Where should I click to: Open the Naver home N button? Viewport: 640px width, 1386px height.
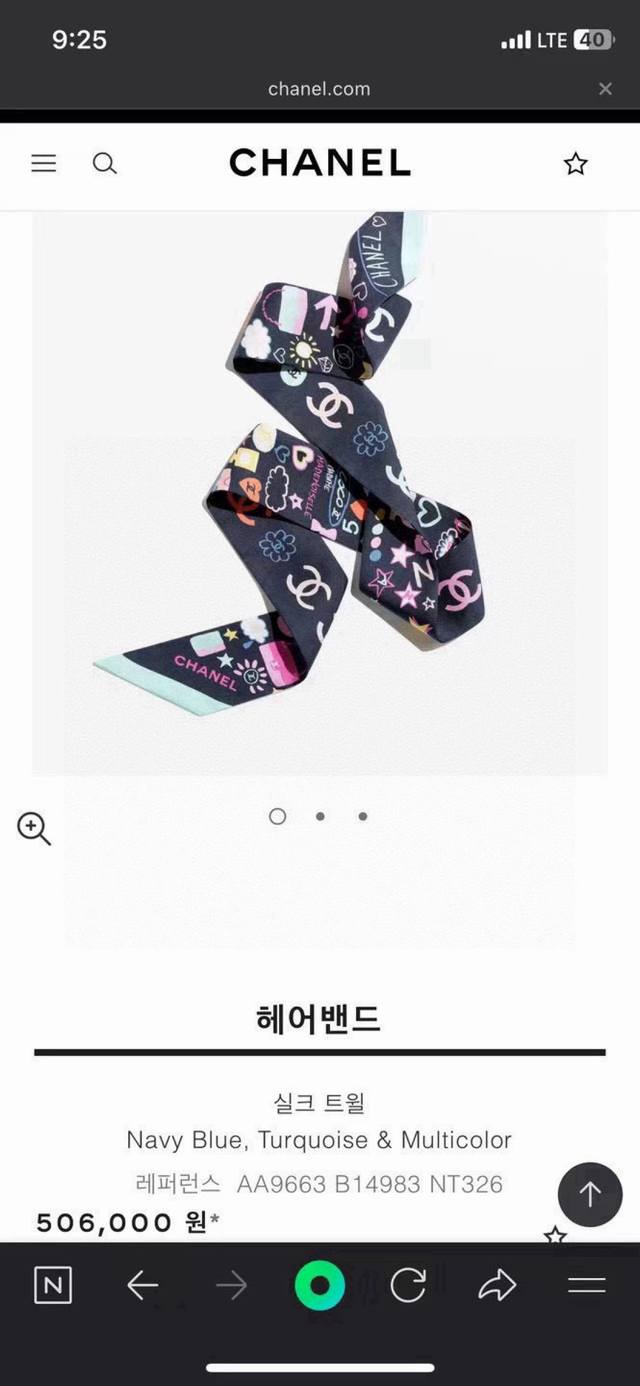(53, 1285)
